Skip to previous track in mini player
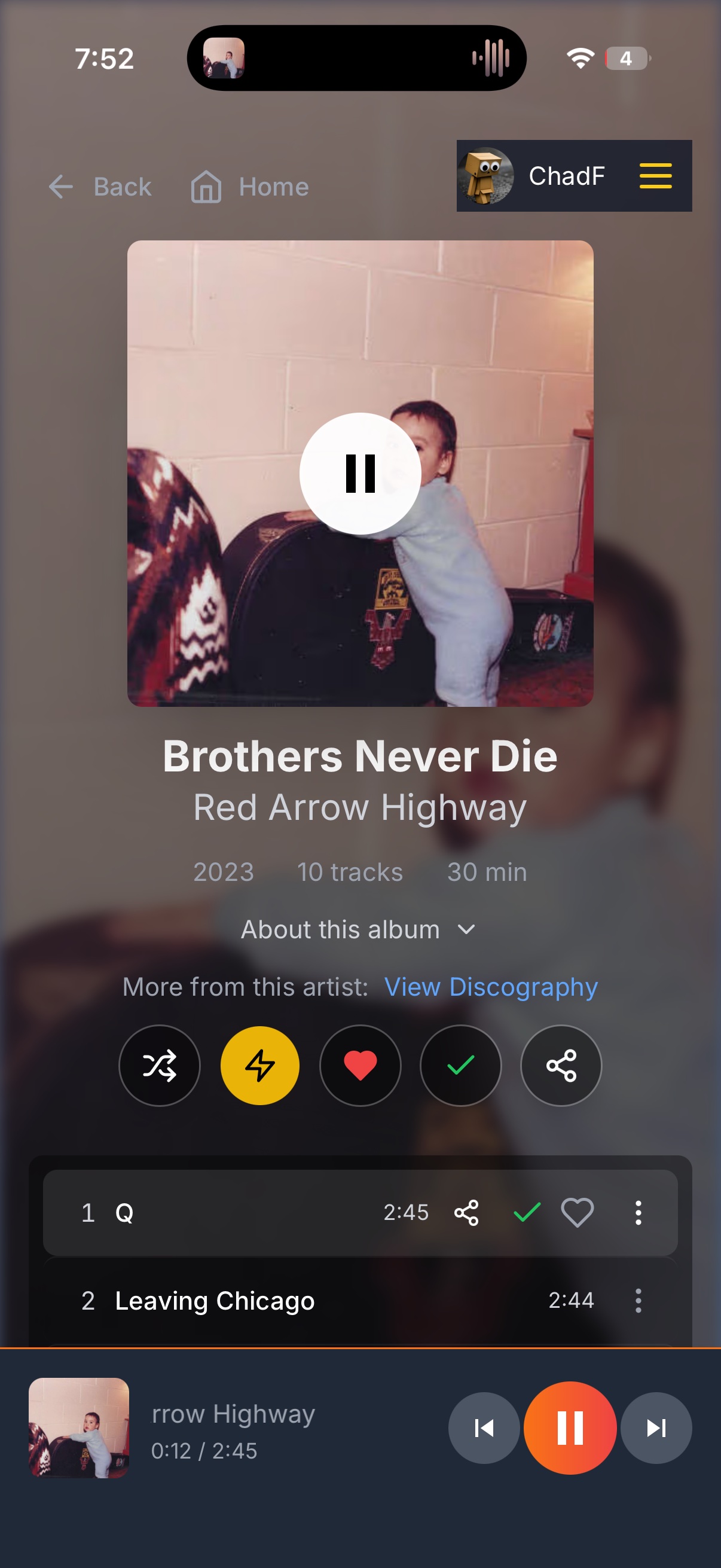 point(484,1427)
